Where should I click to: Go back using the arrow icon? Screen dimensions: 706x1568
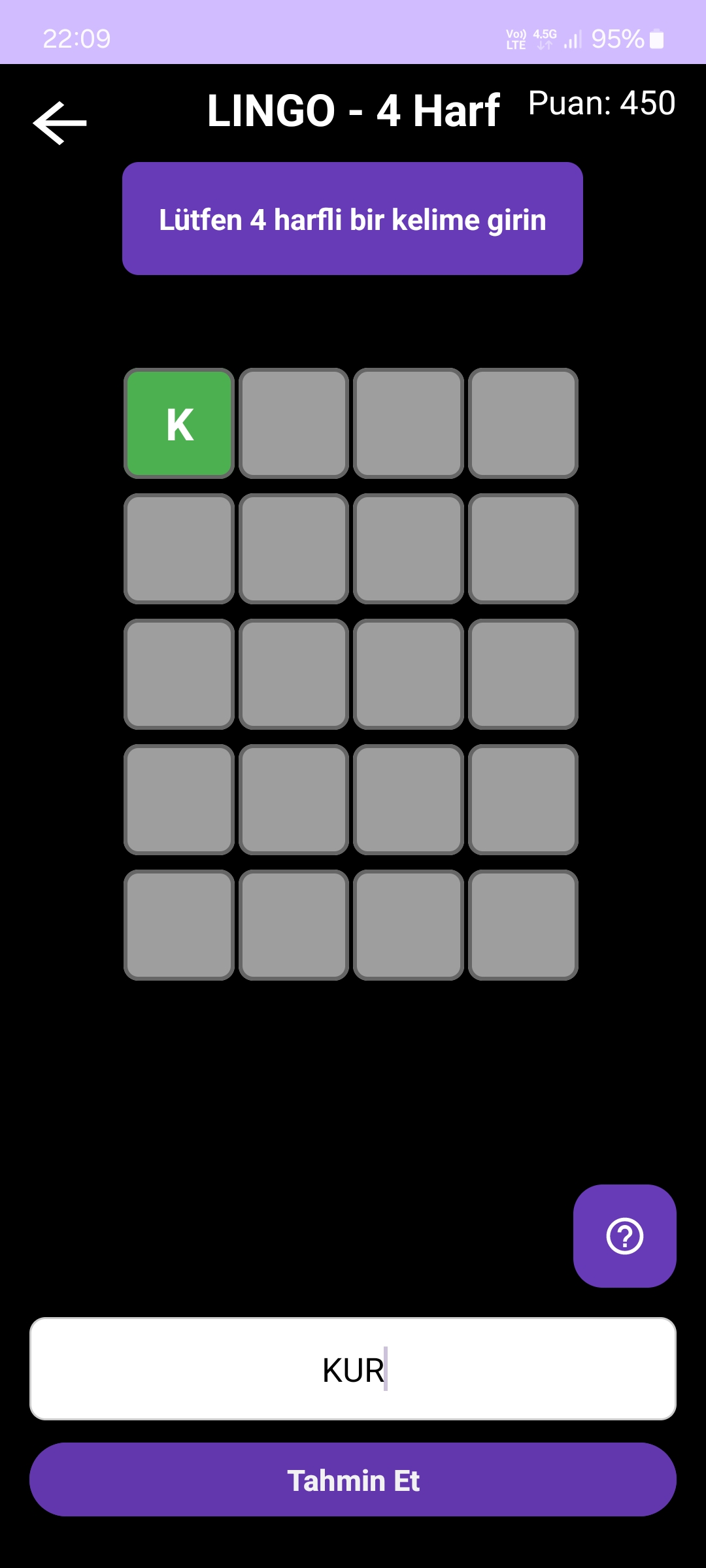pos(59,123)
